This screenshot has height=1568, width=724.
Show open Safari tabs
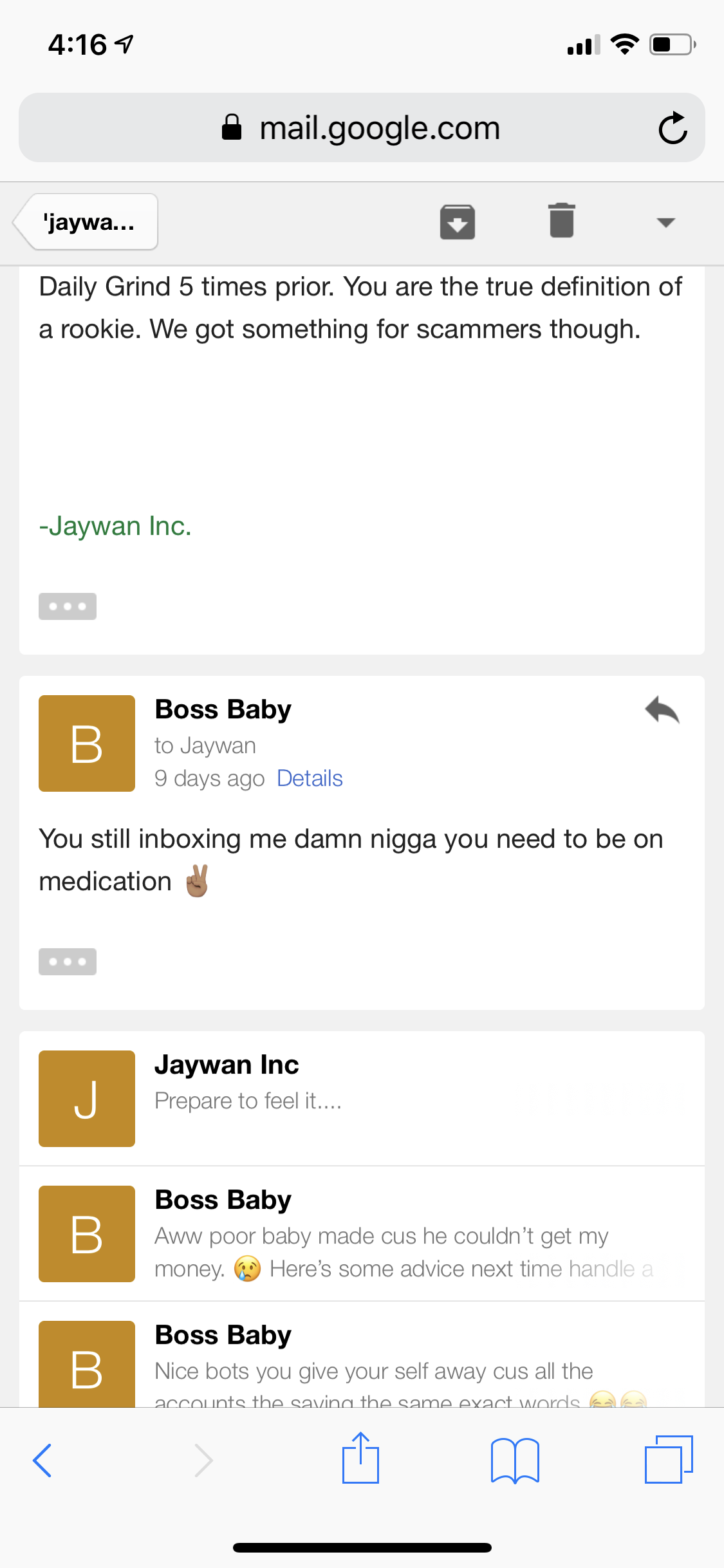click(x=669, y=1459)
